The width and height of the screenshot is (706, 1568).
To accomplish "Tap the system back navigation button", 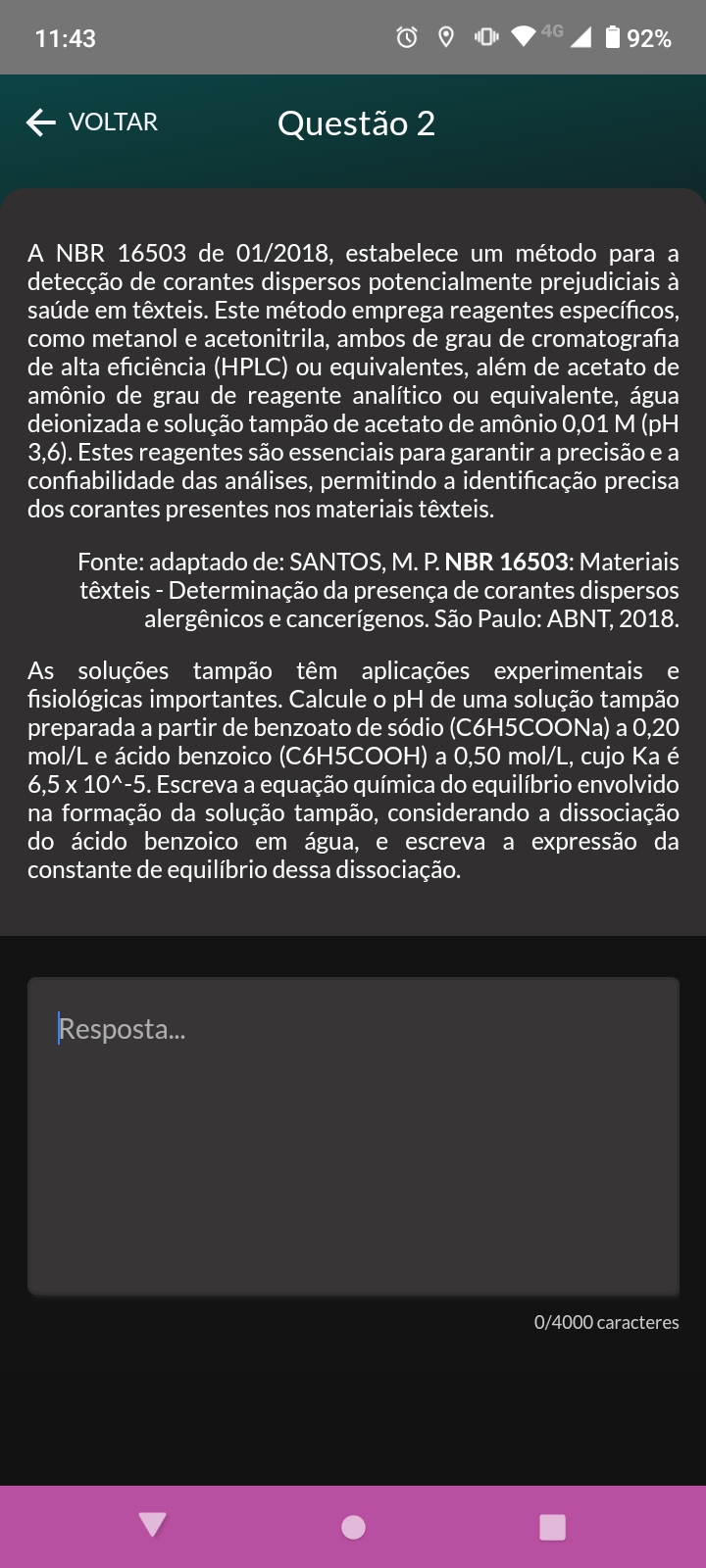I will (x=153, y=1526).
